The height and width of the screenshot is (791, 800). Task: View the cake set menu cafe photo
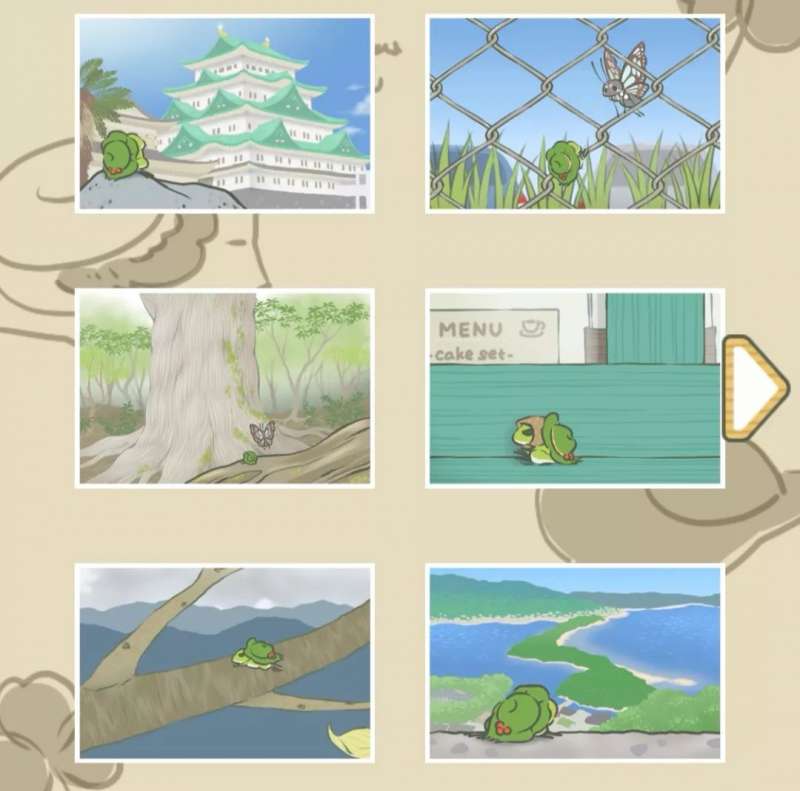575,388
